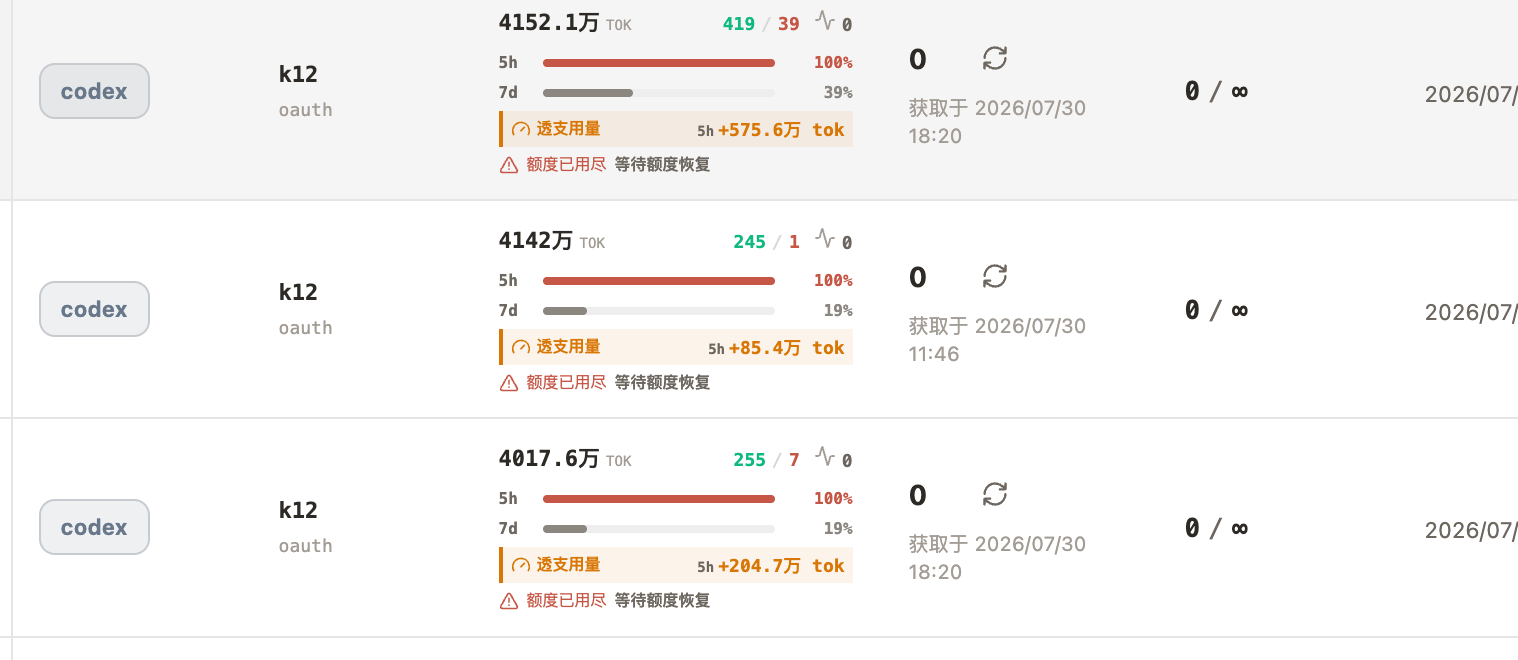Viewport: 1518px width, 660px height.
Task: Tap the codex badge in the 4152.1万 row
Action: pyautogui.click(x=94, y=91)
